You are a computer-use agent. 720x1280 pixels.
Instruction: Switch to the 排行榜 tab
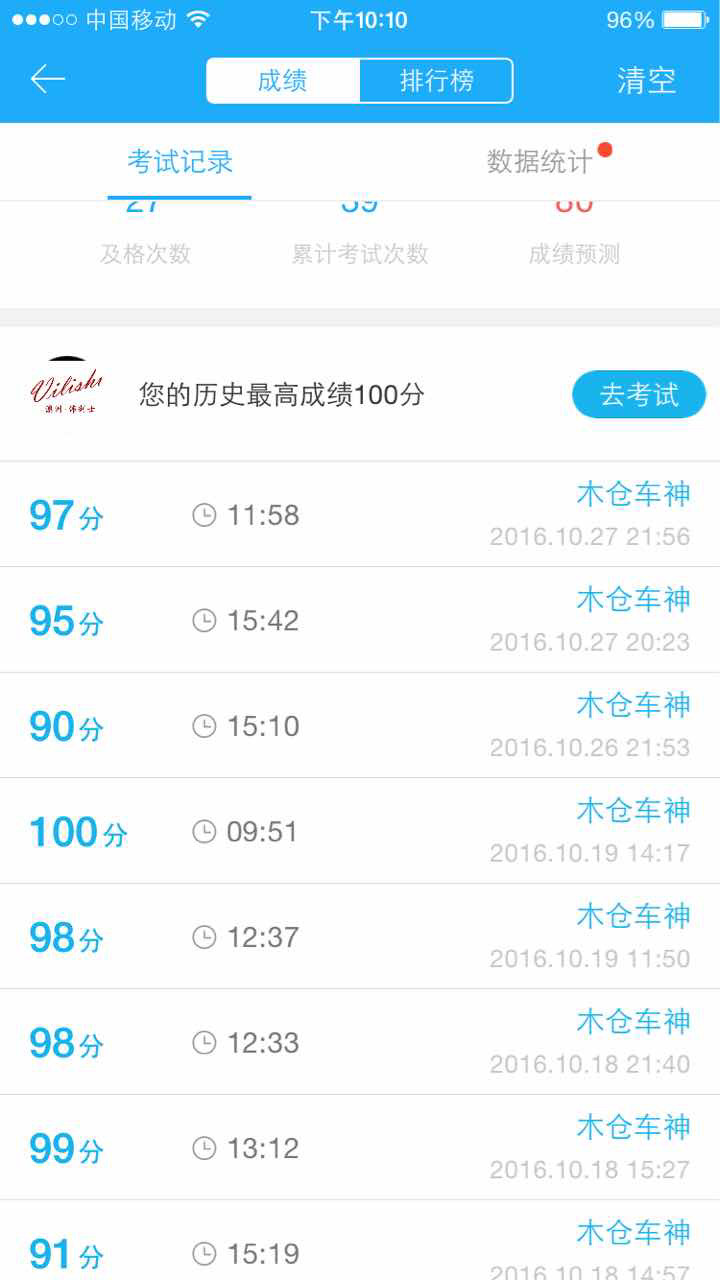pos(435,79)
